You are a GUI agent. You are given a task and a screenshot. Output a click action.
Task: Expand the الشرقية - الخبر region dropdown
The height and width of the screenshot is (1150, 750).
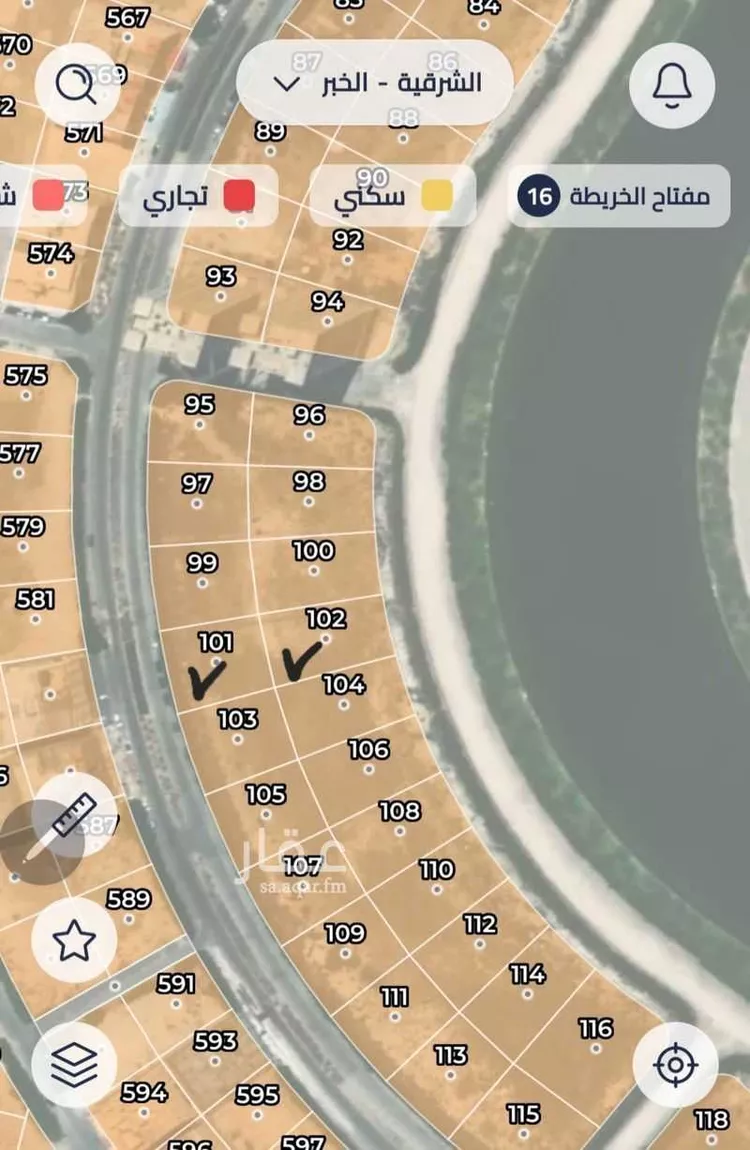tap(375, 83)
